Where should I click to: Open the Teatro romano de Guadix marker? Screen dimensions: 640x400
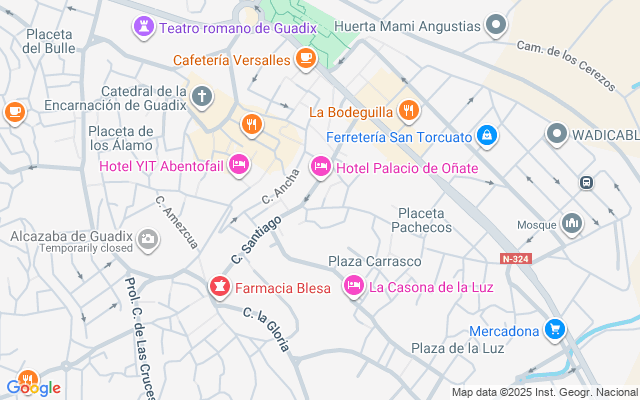click(145, 27)
